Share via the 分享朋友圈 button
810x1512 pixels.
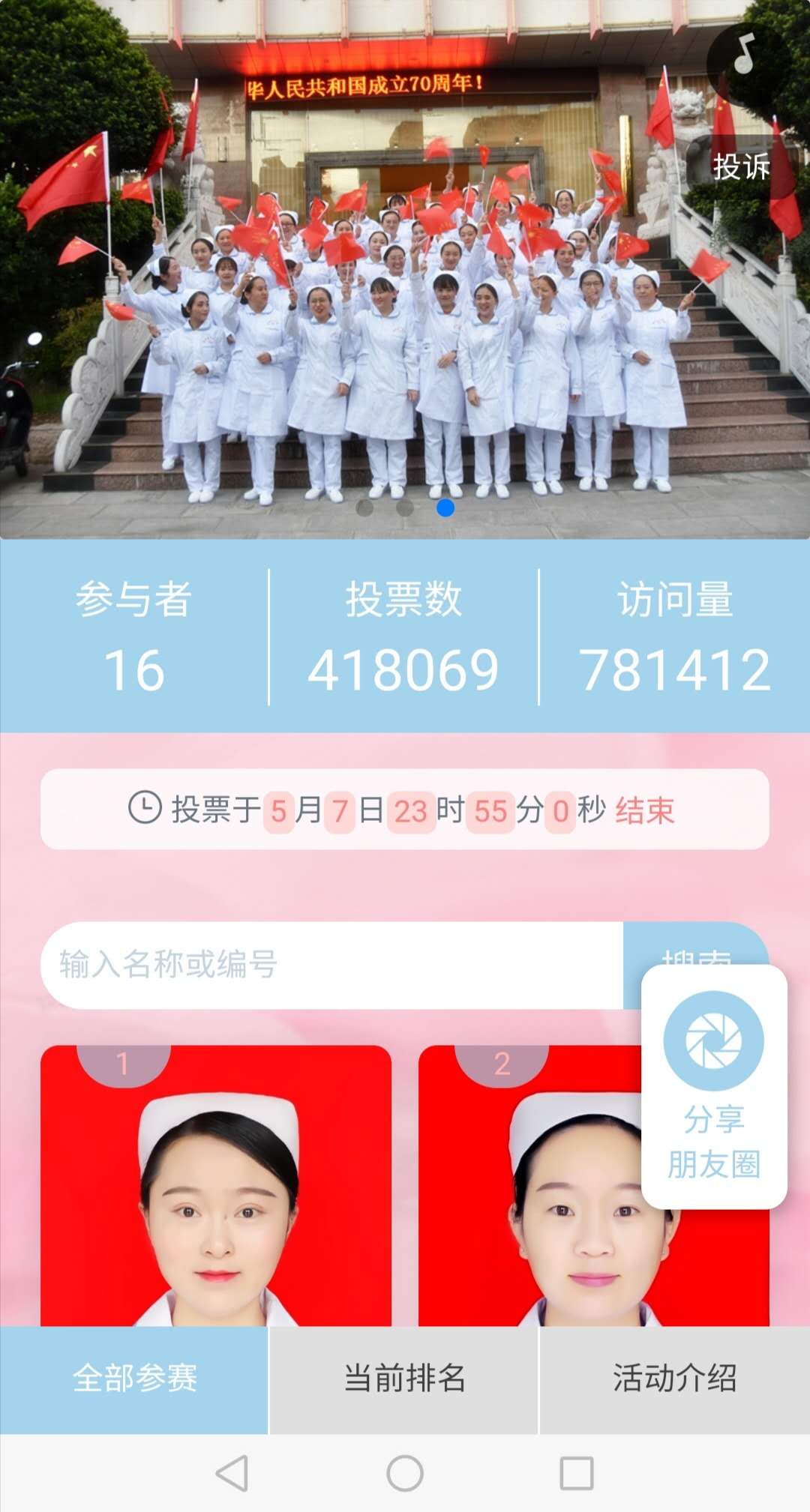click(x=714, y=1086)
